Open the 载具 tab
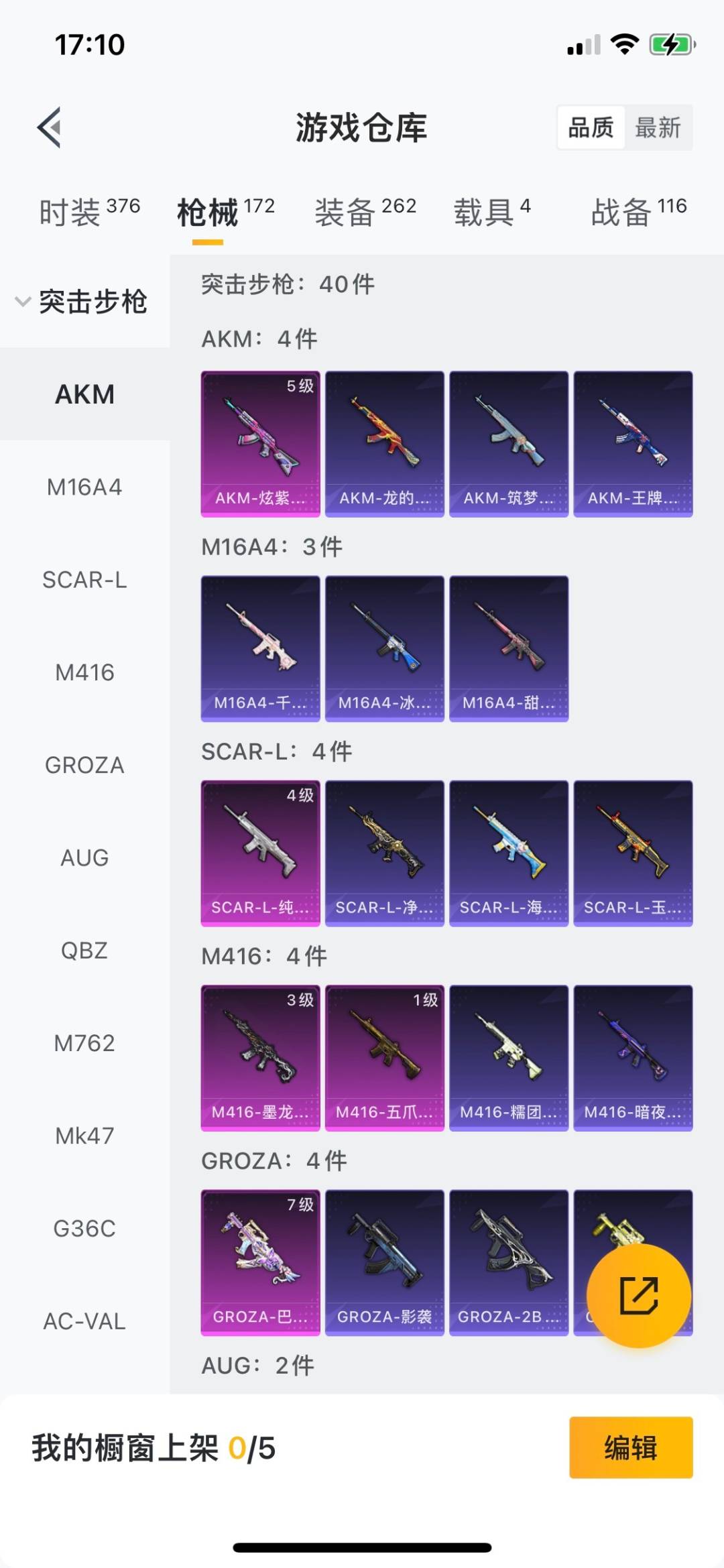Viewport: 724px width, 1568px height. pyautogui.click(x=493, y=211)
